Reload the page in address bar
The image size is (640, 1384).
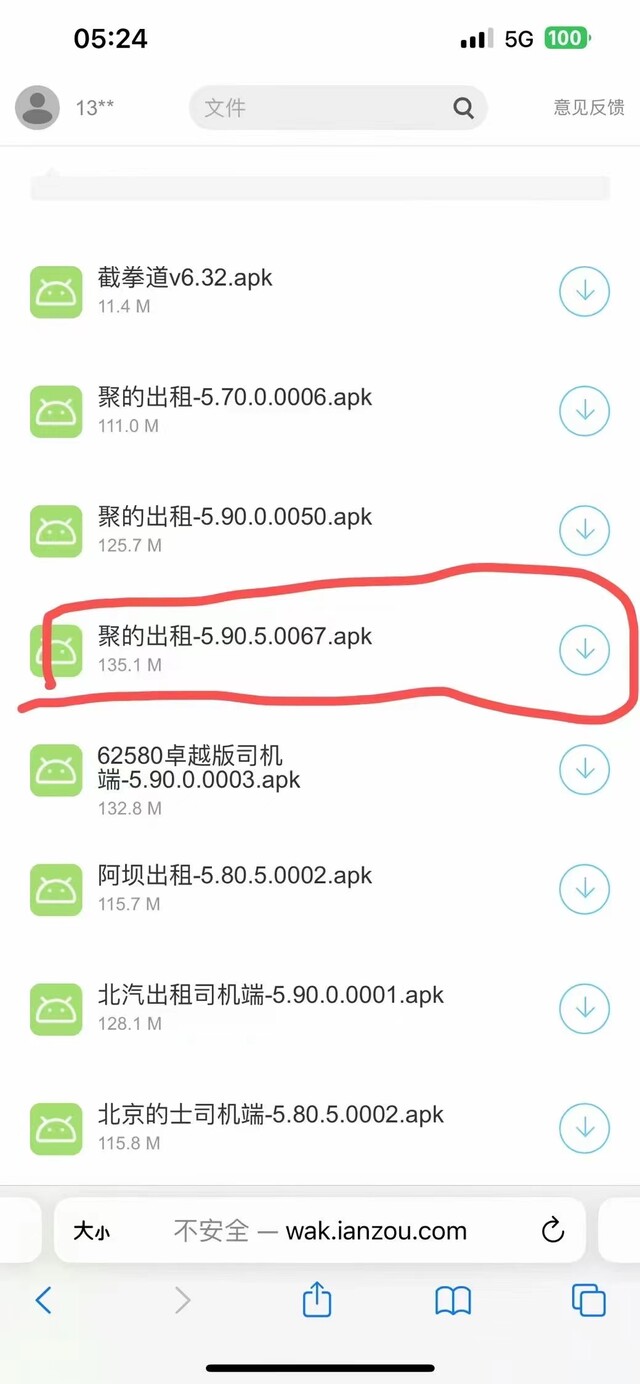tap(553, 1231)
